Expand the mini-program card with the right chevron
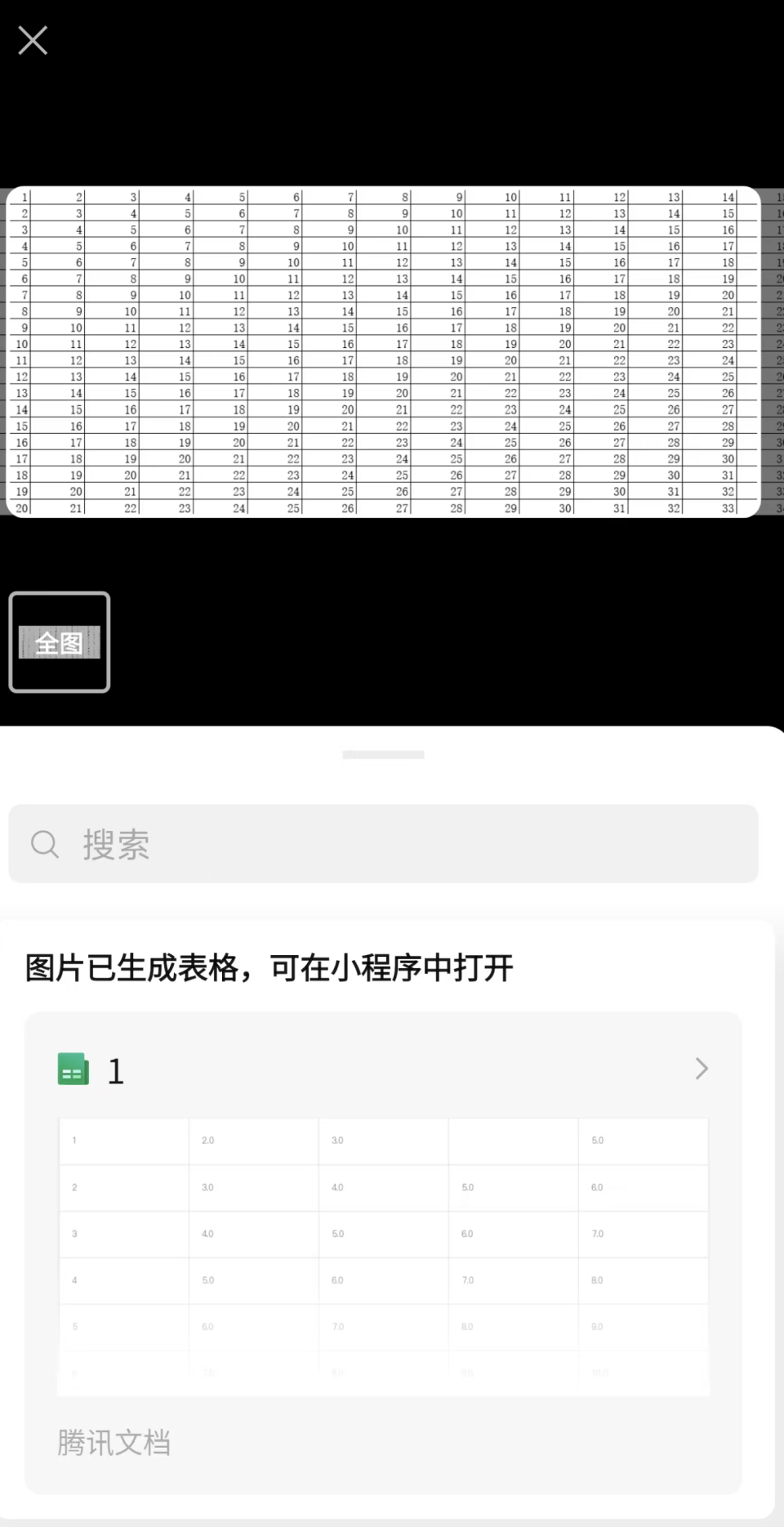The image size is (784, 1527). pos(700,1068)
